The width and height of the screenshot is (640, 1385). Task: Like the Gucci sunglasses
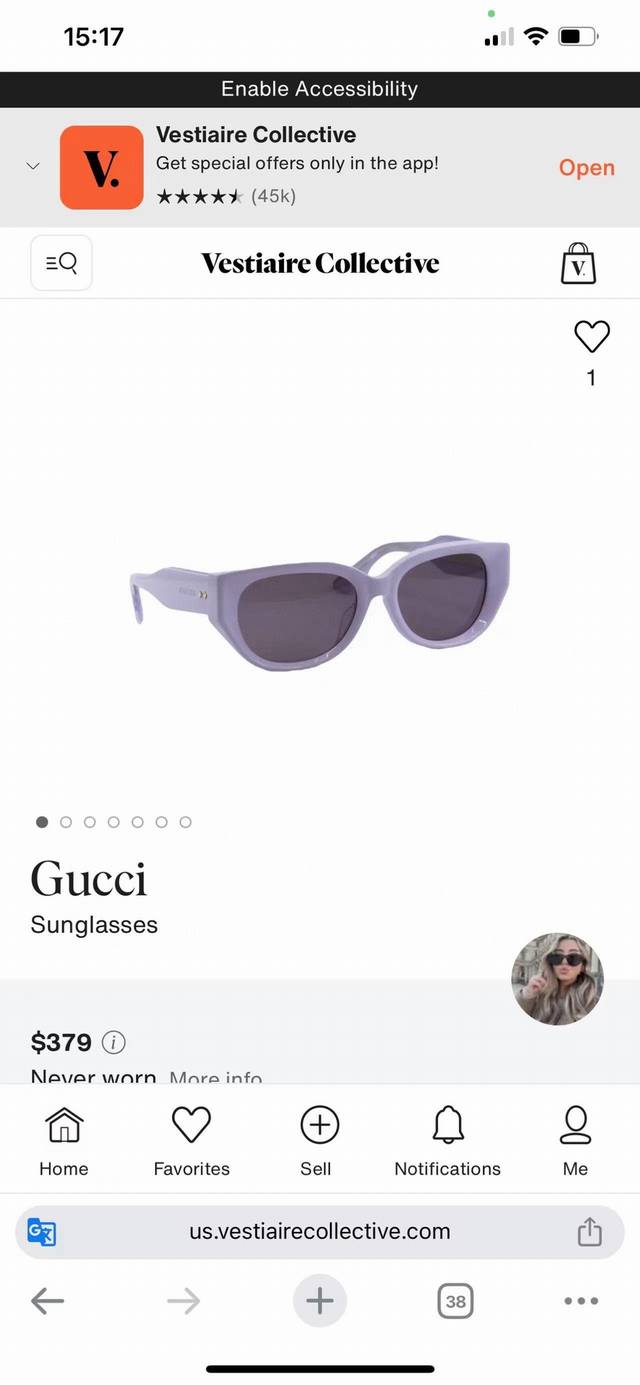coord(591,337)
